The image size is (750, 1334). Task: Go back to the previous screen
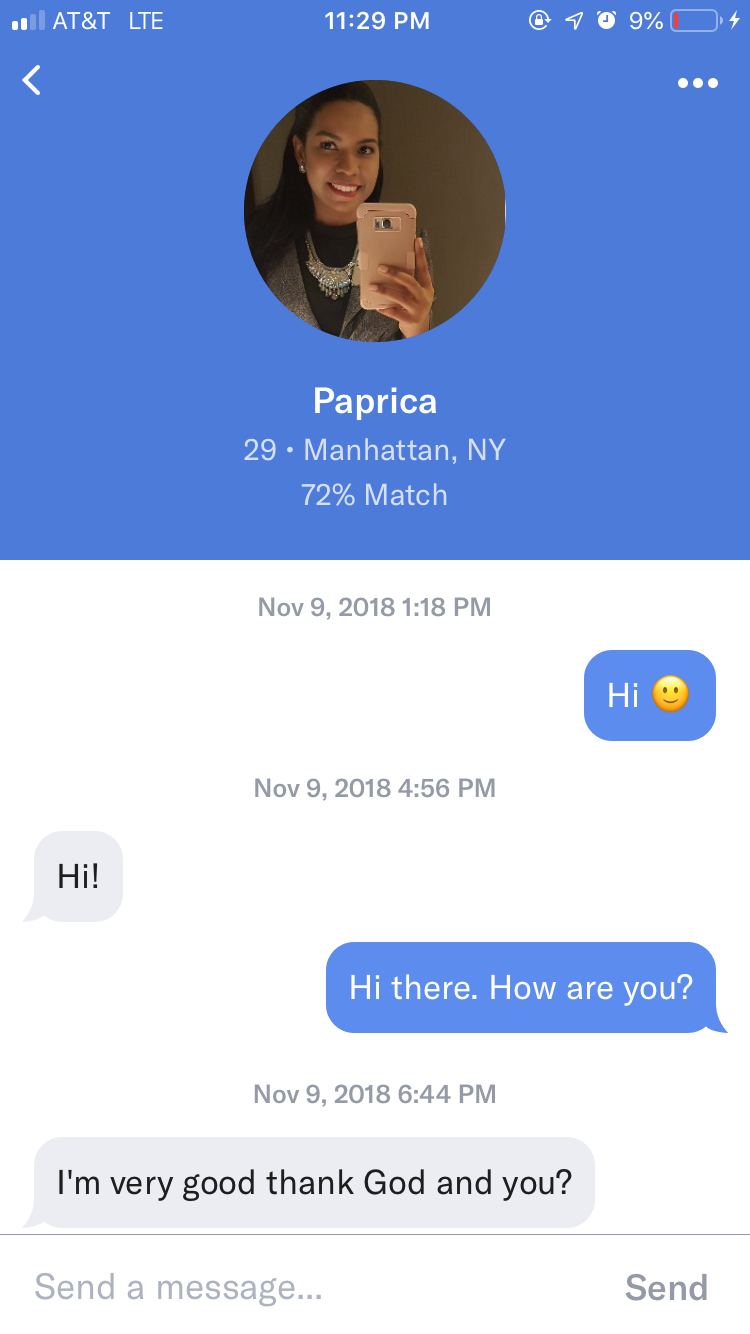coord(32,80)
